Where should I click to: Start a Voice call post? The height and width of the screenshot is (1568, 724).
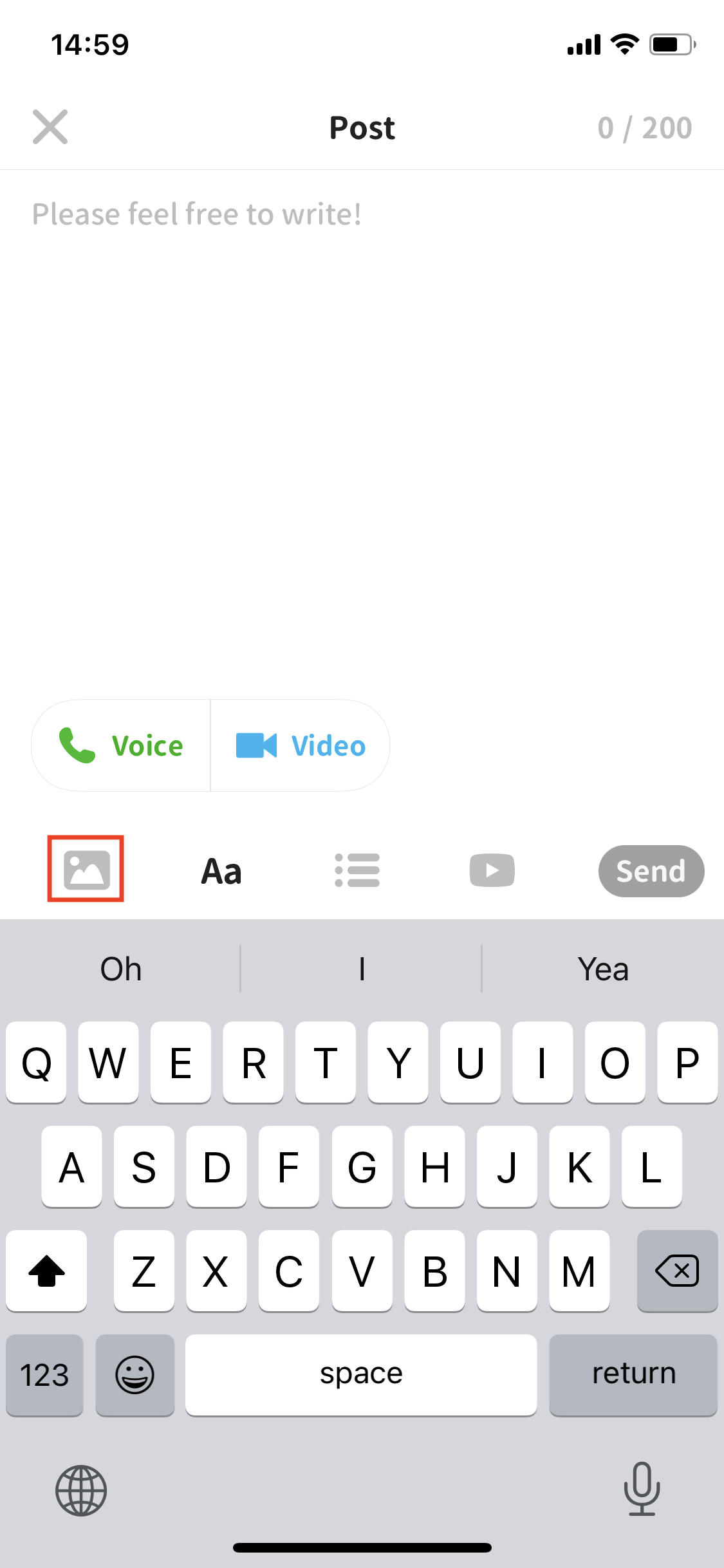click(x=122, y=745)
